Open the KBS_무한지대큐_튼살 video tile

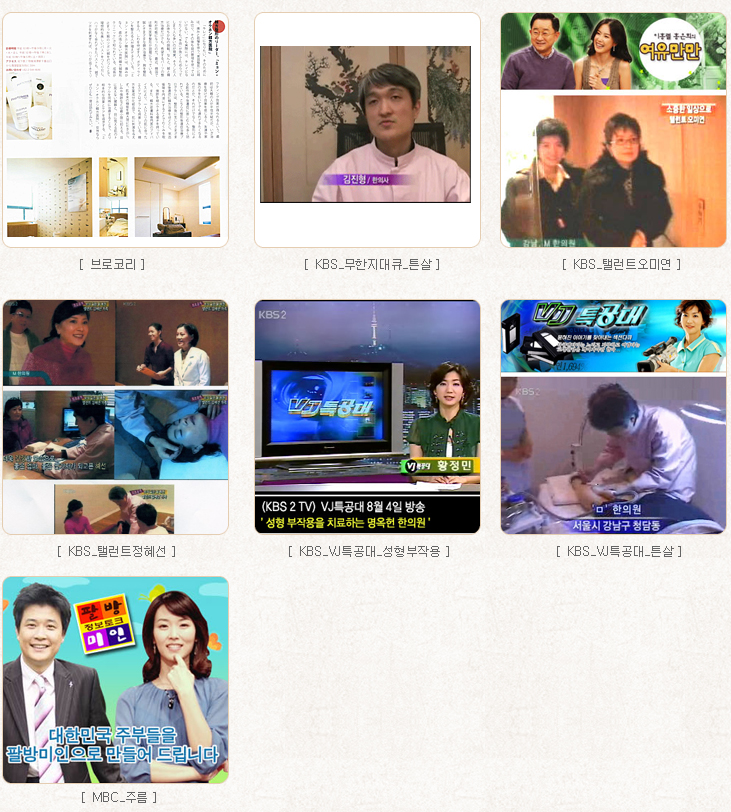[366, 126]
